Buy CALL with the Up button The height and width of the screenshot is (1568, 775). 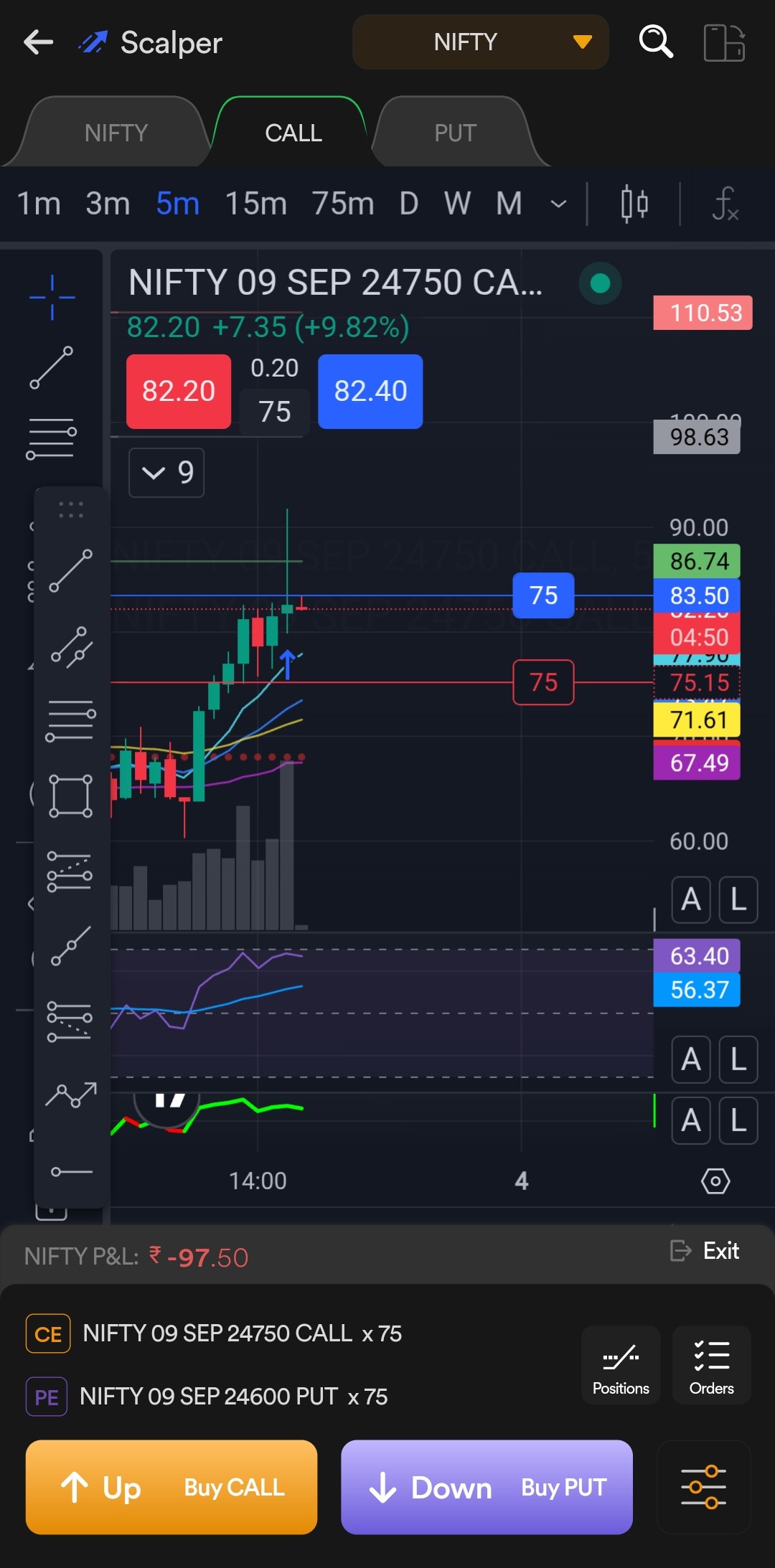pyautogui.click(x=172, y=1487)
